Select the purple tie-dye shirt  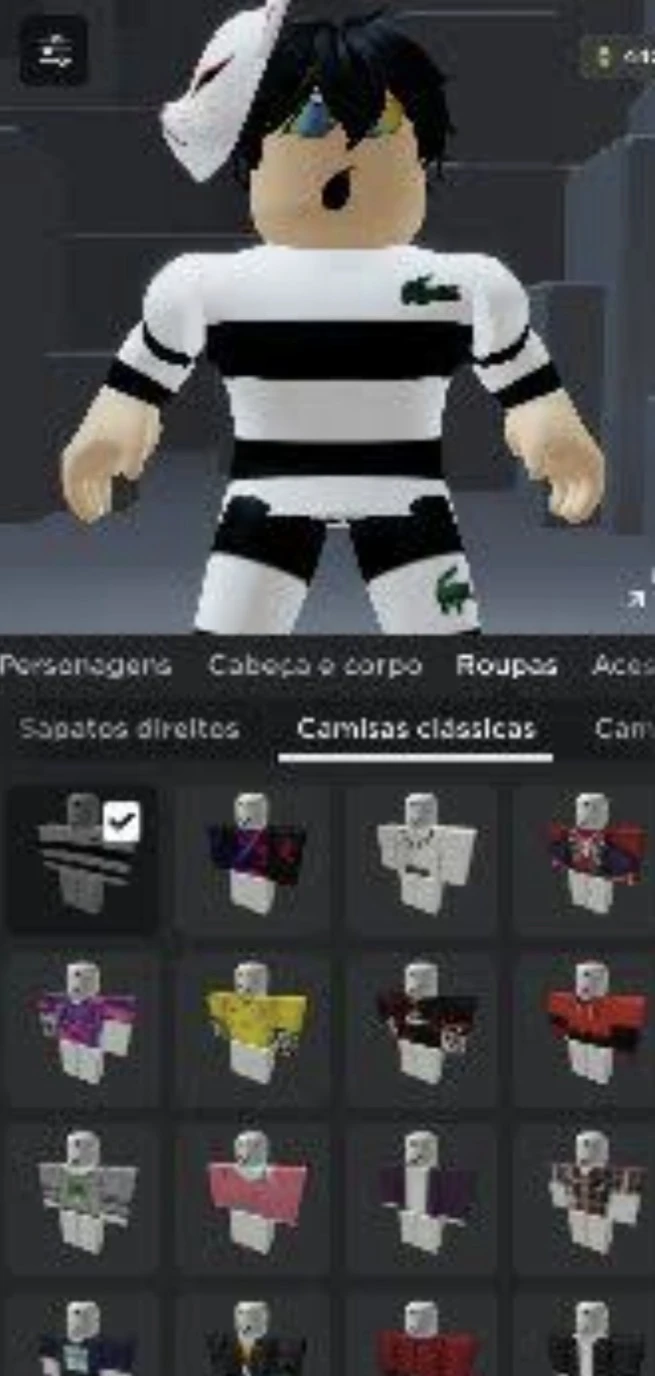tap(83, 1025)
